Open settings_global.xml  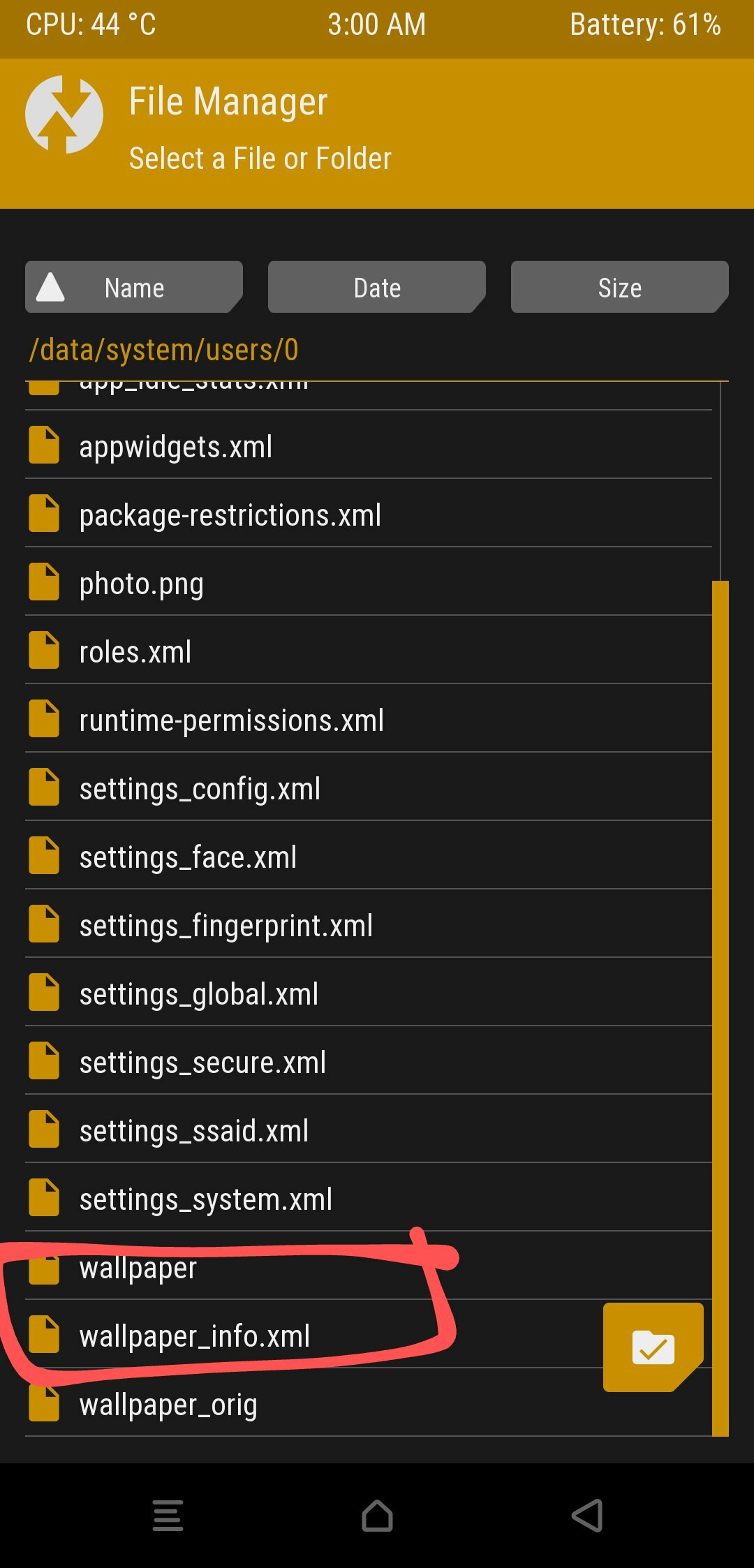(369, 993)
